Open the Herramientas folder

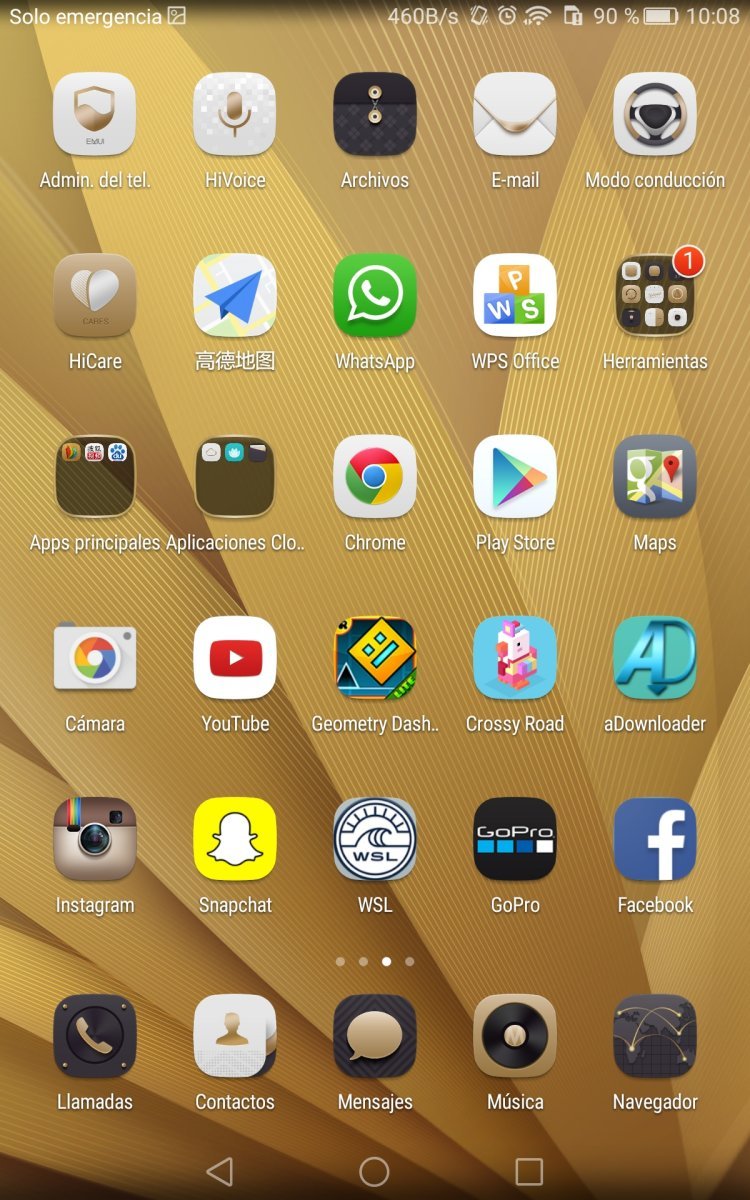pyautogui.click(x=655, y=295)
